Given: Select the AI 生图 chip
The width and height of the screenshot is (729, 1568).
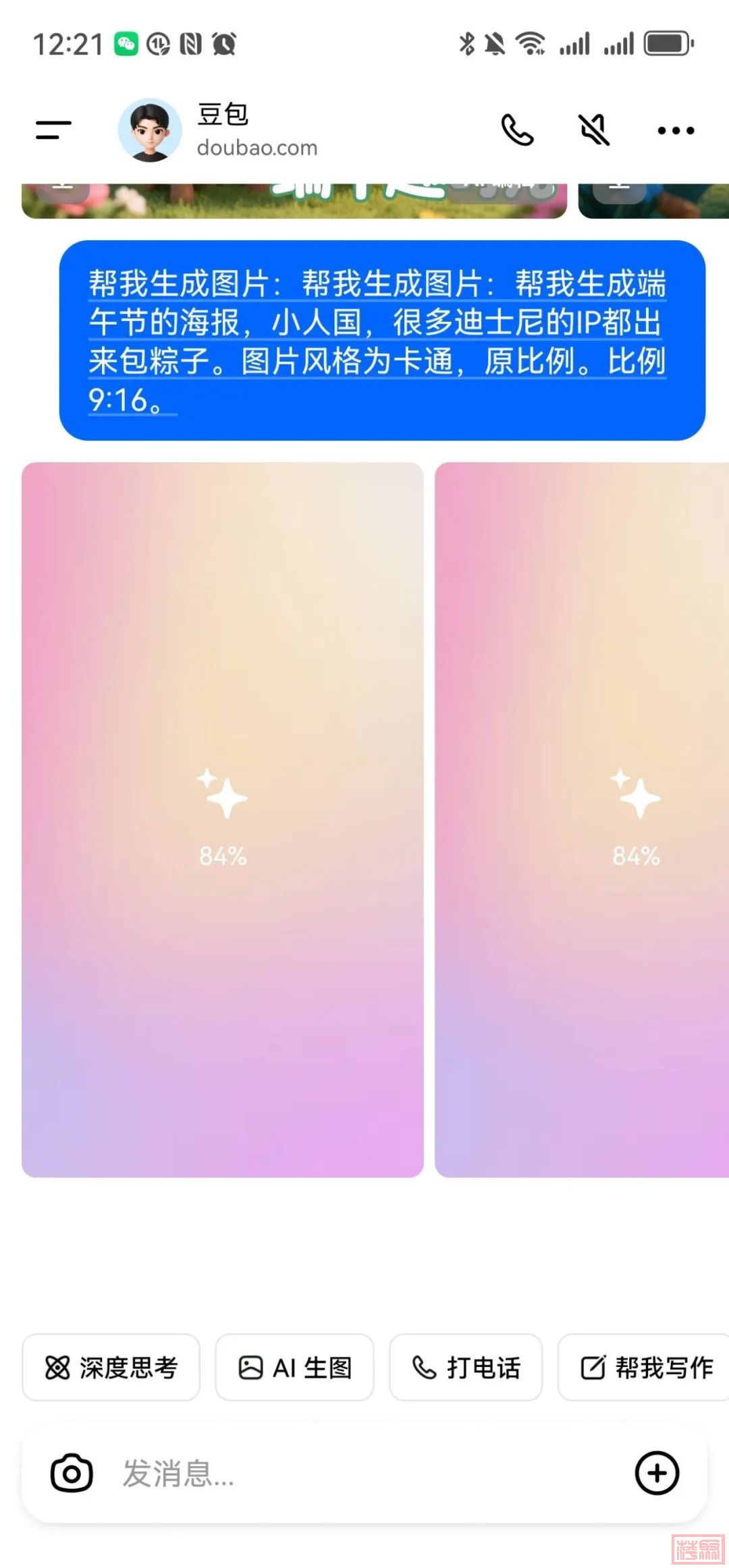Looking at the screenshot, I should click(x=295, y=1368).
